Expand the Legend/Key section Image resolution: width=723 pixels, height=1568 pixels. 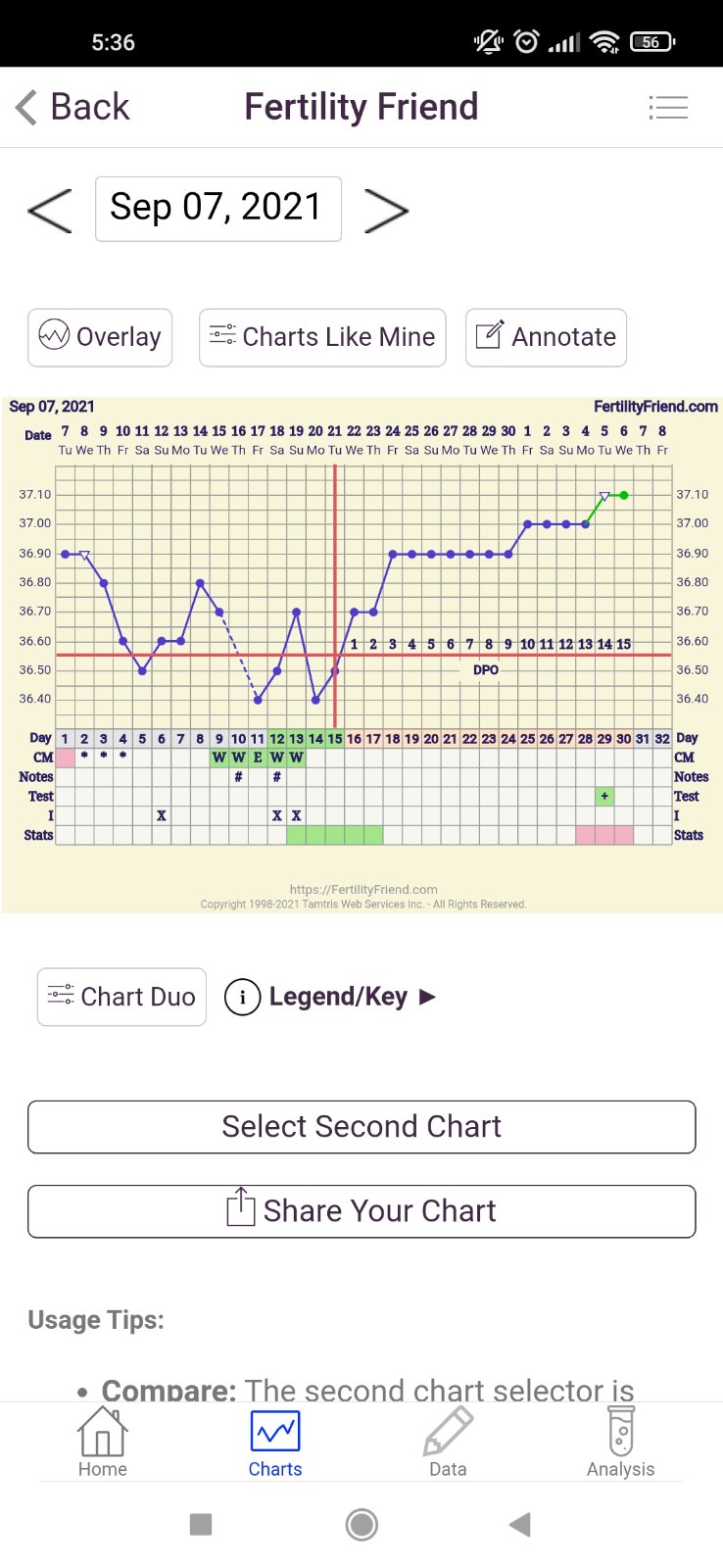tap(330, 997)
